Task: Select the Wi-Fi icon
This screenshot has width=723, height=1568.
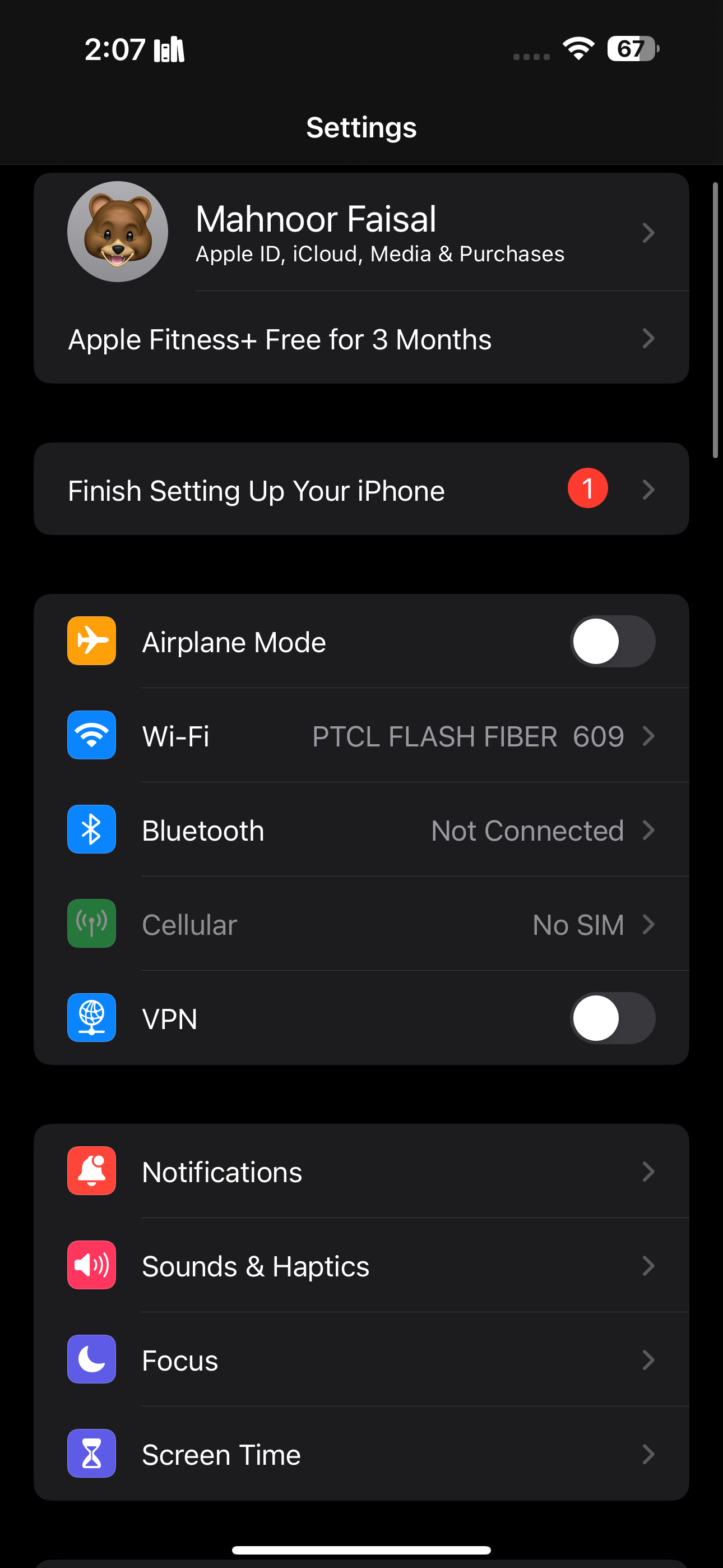Action: click(x=91, y=735)
